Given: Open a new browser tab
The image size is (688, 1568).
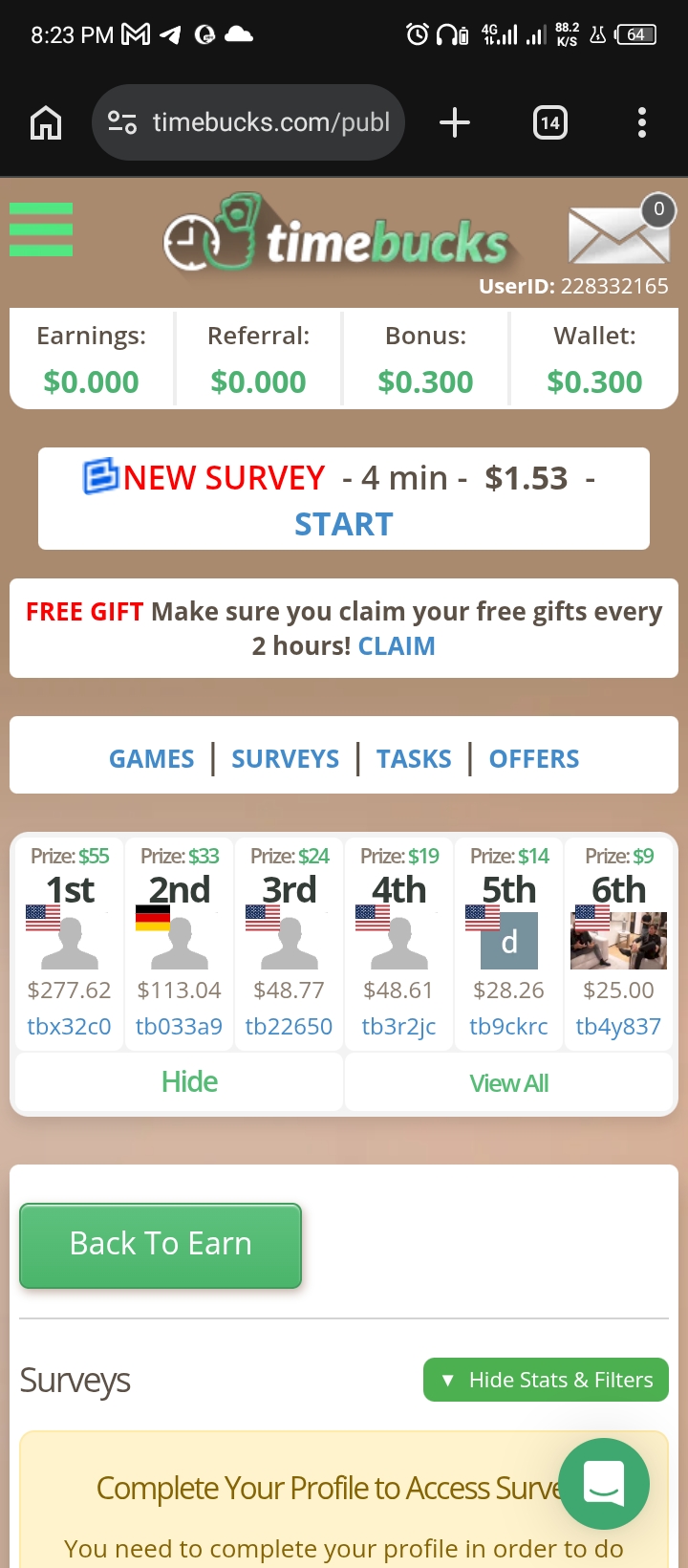Looking at the screenshot, I should pyautogui.click(x=455, y=122).
